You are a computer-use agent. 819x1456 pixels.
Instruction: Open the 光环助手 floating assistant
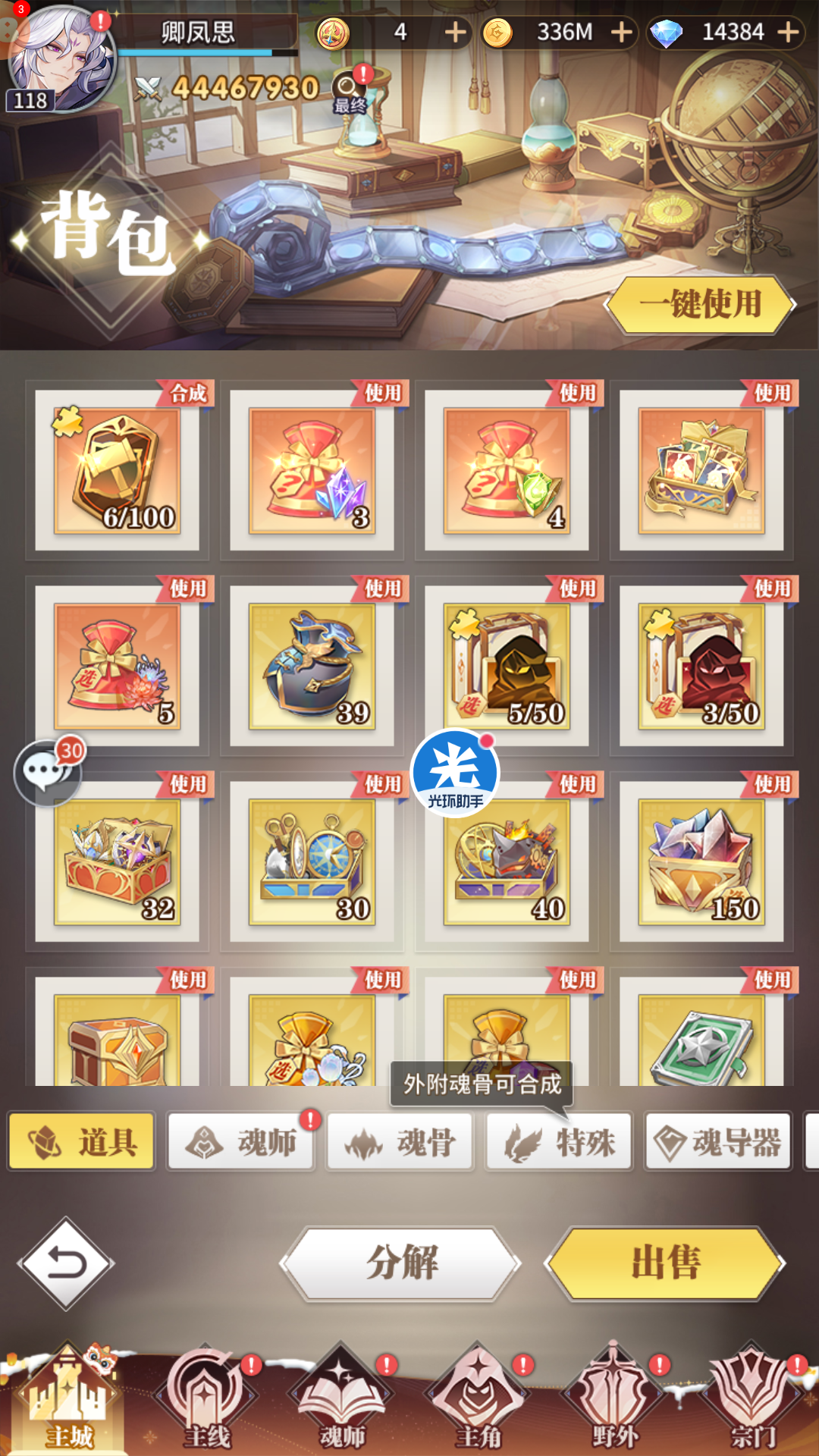(455, 773)
